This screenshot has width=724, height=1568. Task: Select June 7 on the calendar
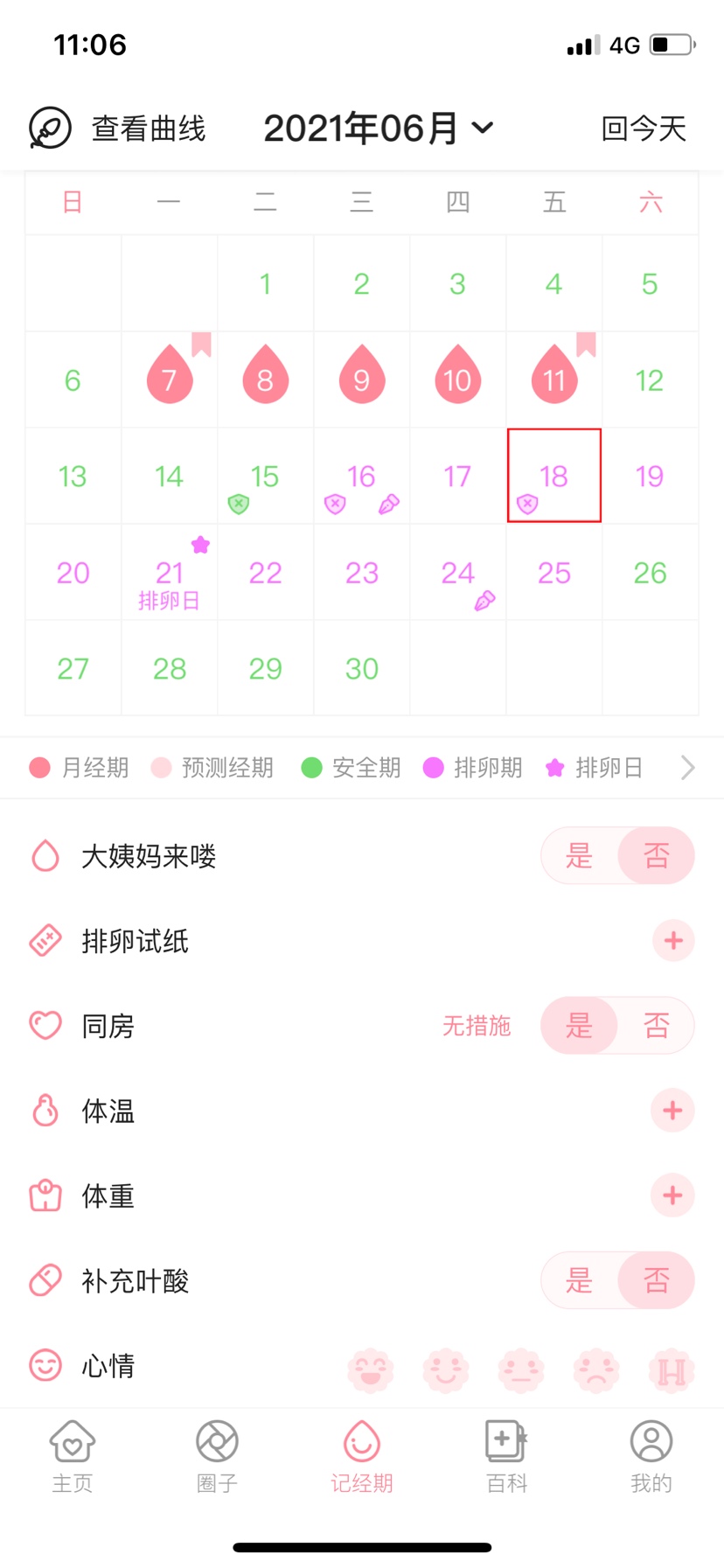click(x=169, y=380)
